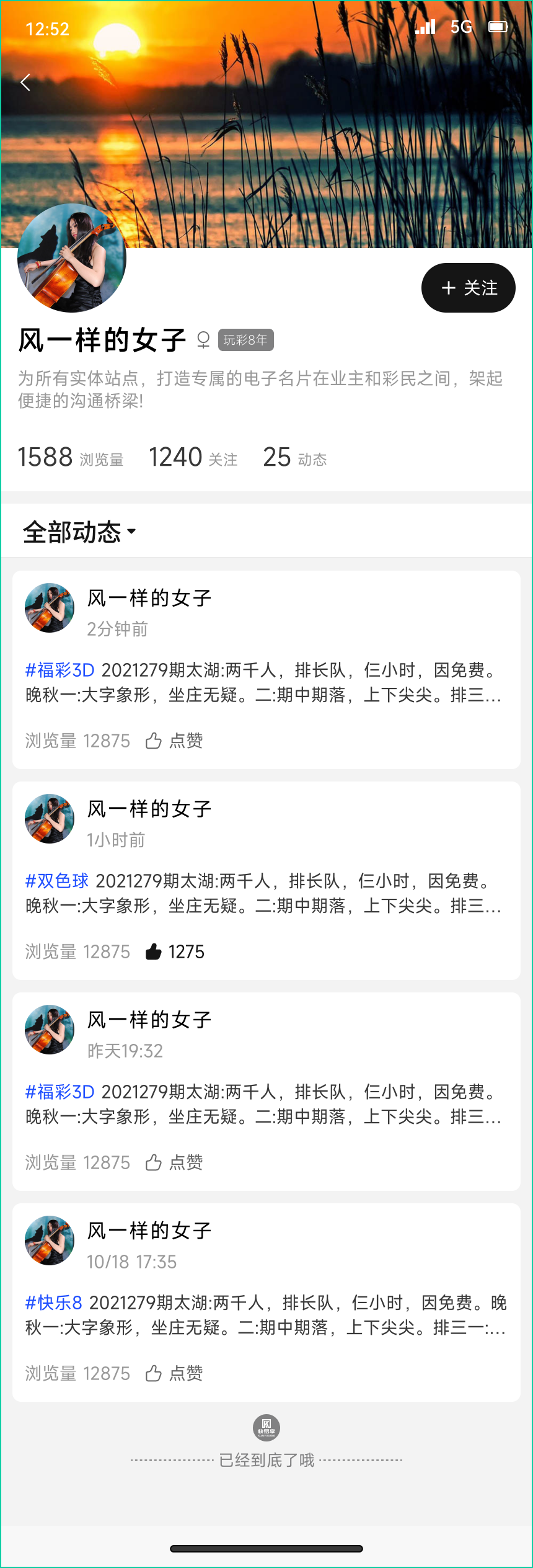
Task: Like the post from 昨天19:32
Action: pyautogui.click(x=174, y=1162)
